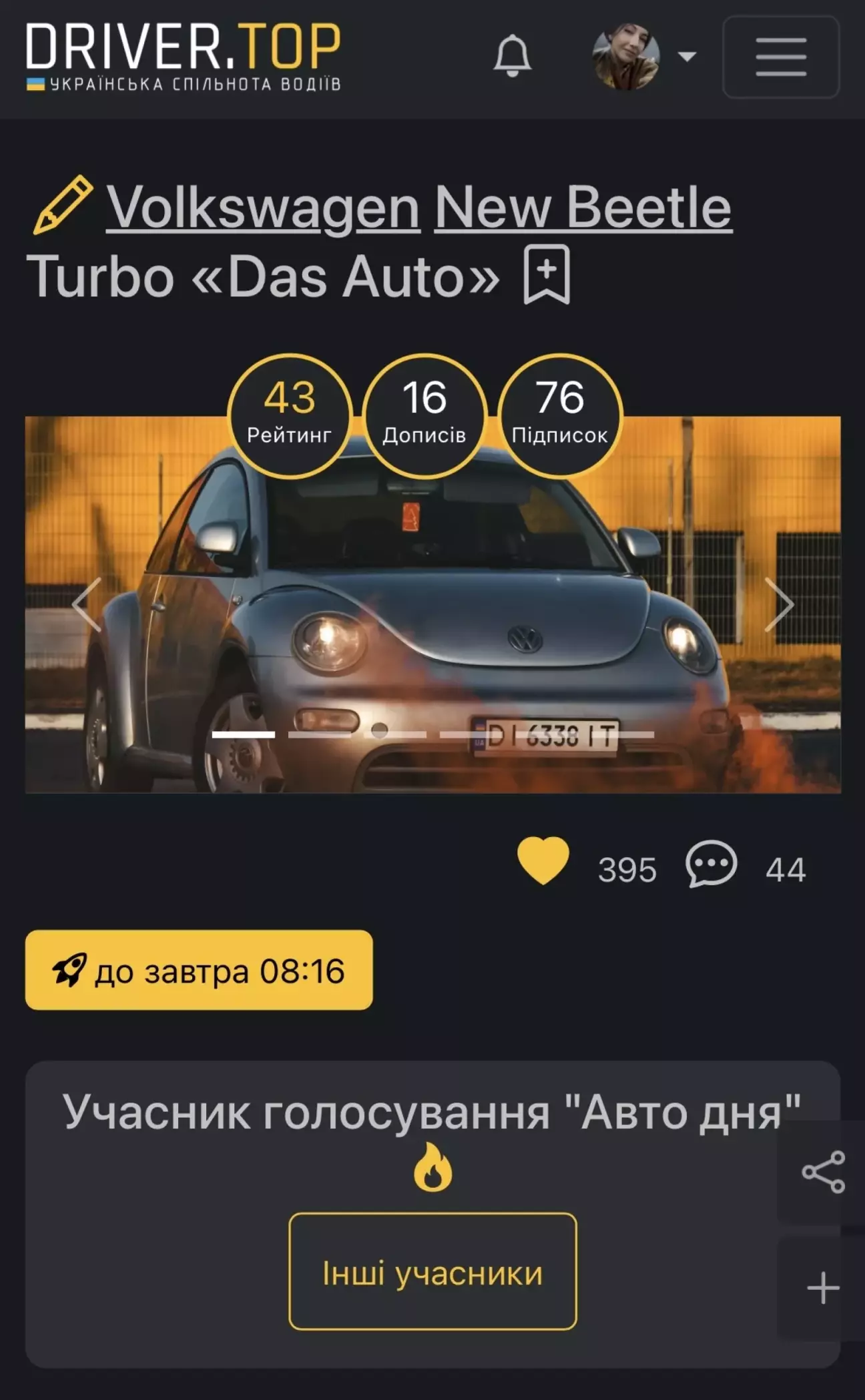The image size is (865, 1400).
Task: Open the New Beetle model link
Action: tap(583, 207)
